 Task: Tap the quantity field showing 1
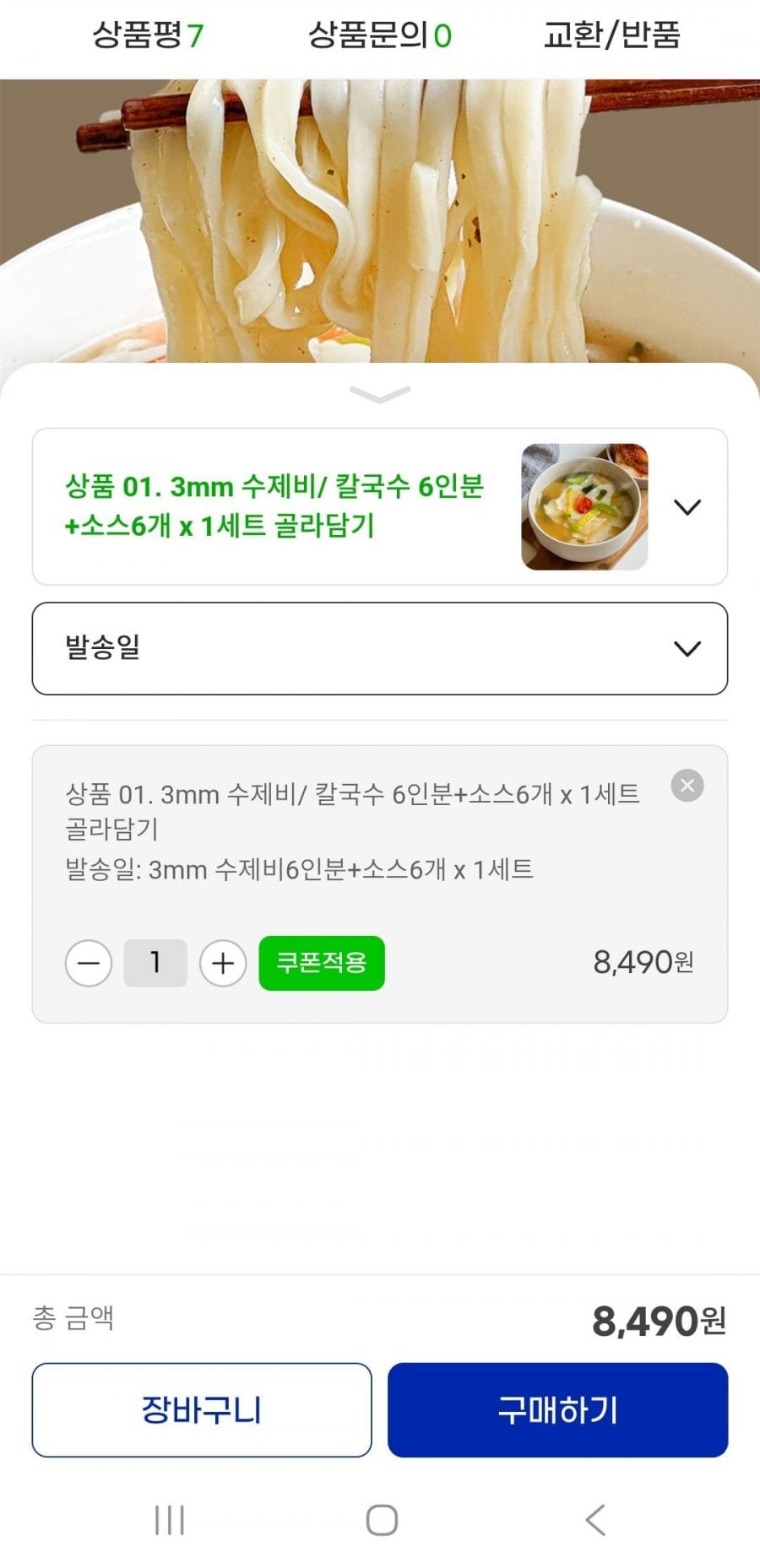tap(155, 963)
